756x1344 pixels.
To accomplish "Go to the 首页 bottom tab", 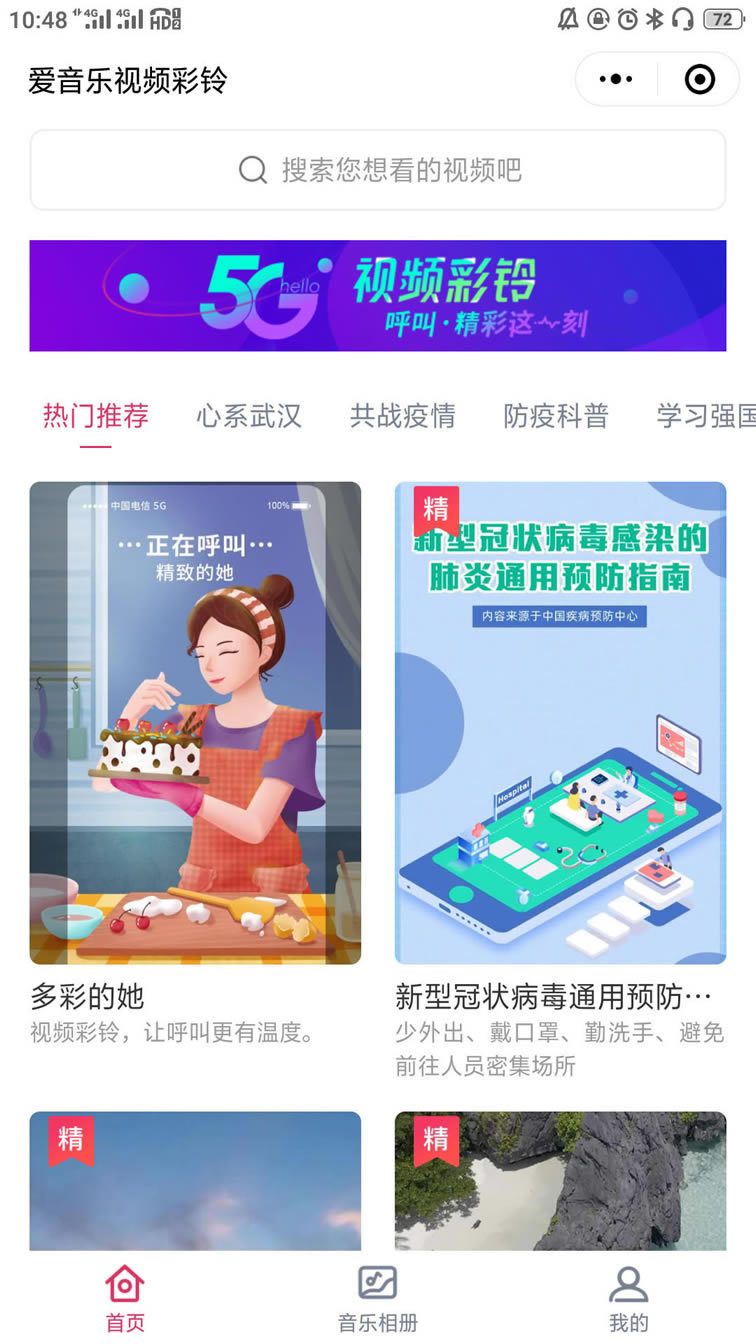I will [x=125, y=1298].
